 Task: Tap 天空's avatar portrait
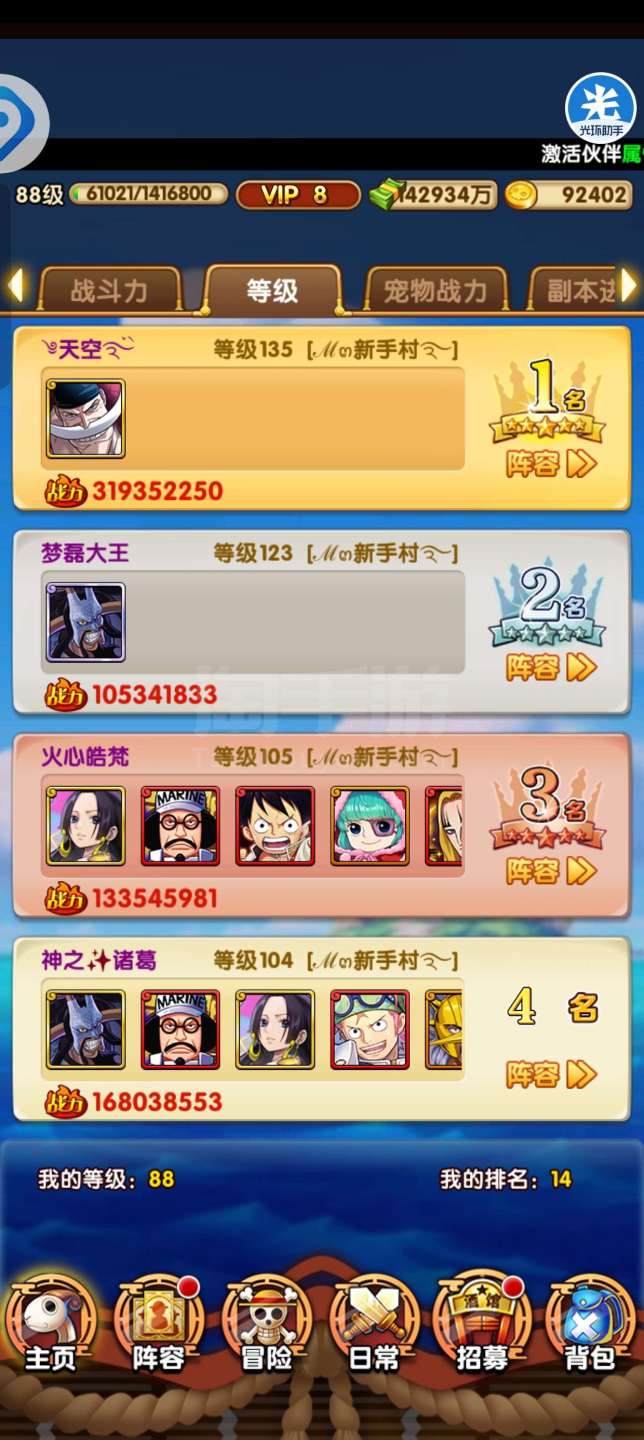click(x=85, y=418)
